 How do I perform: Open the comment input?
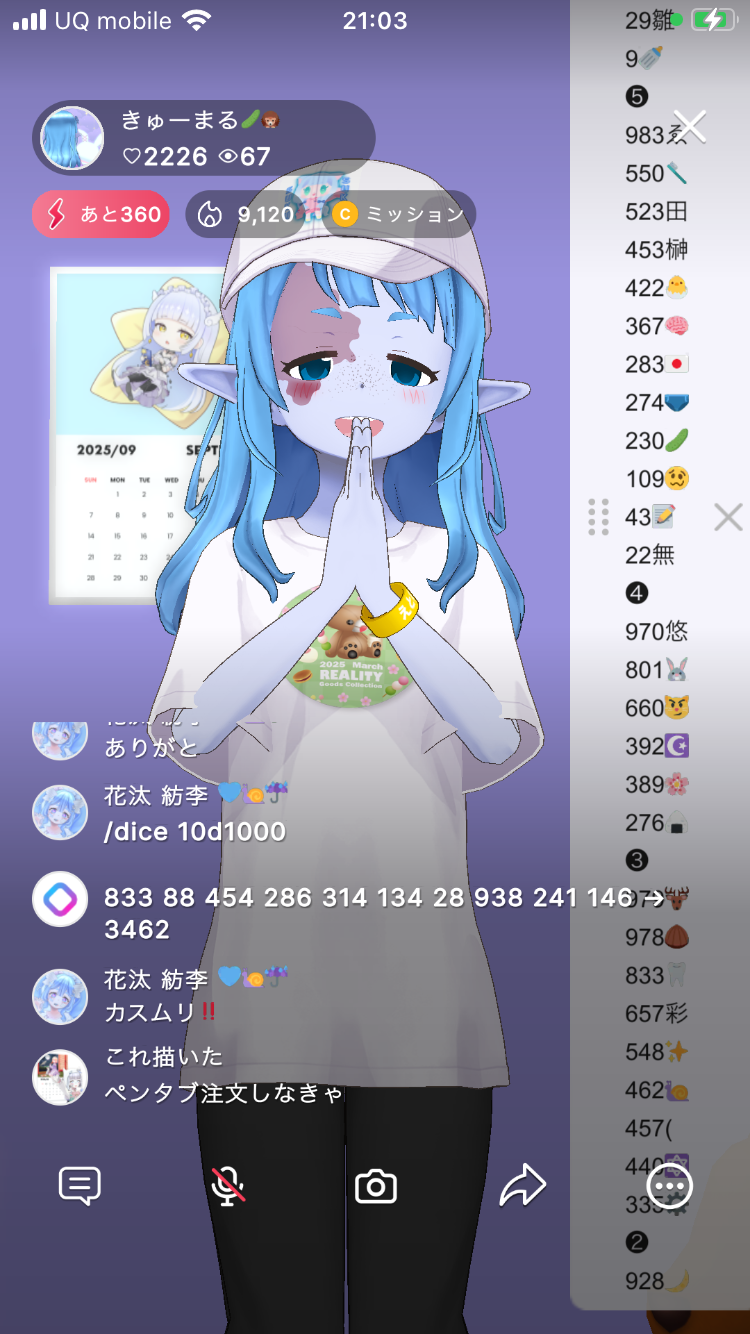[x=80, y=1187]
